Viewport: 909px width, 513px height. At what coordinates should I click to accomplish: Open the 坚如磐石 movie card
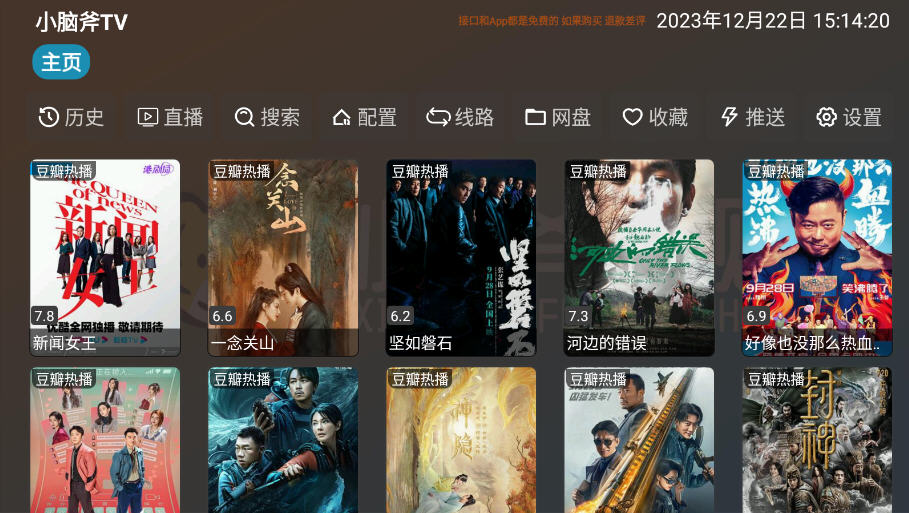click(x=461, y=257)
